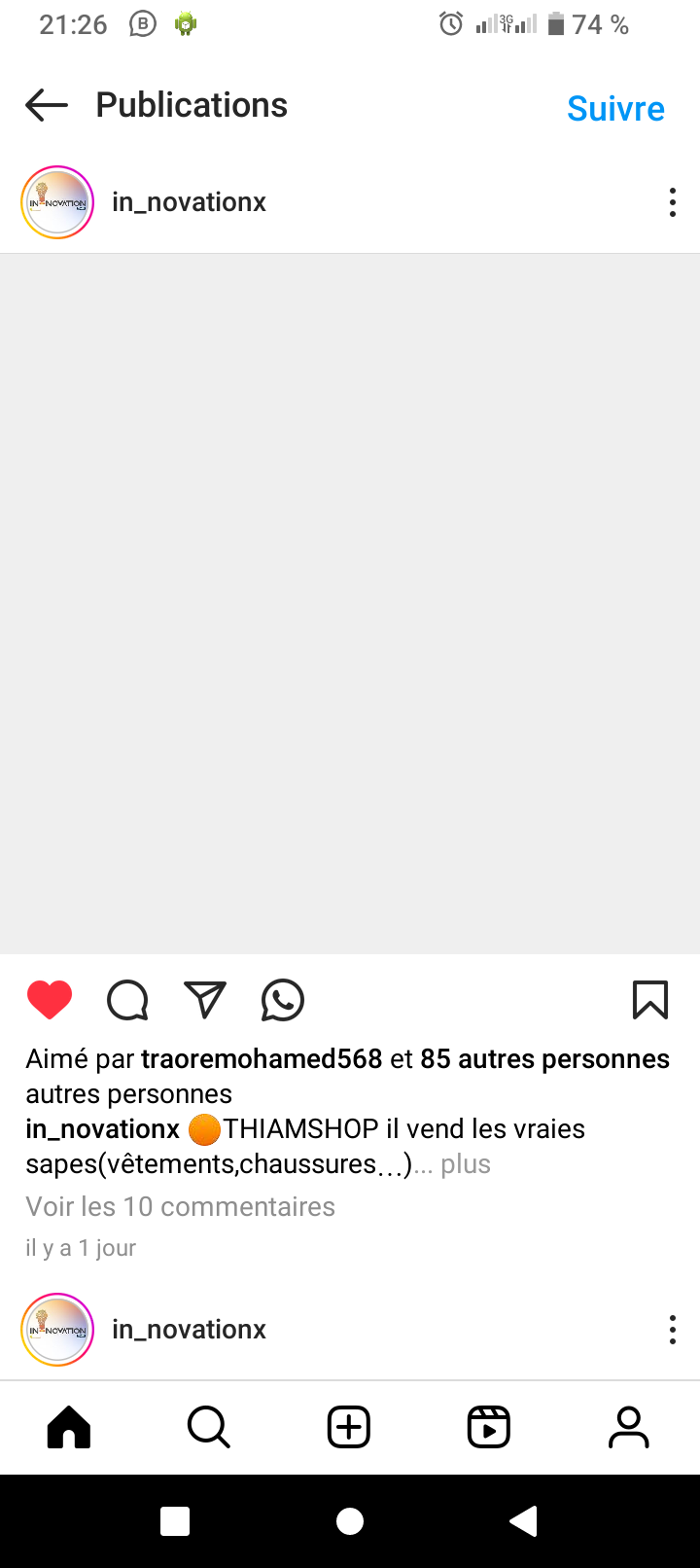
Task: Create a new post with plus tab
Action: (349, 1428)
